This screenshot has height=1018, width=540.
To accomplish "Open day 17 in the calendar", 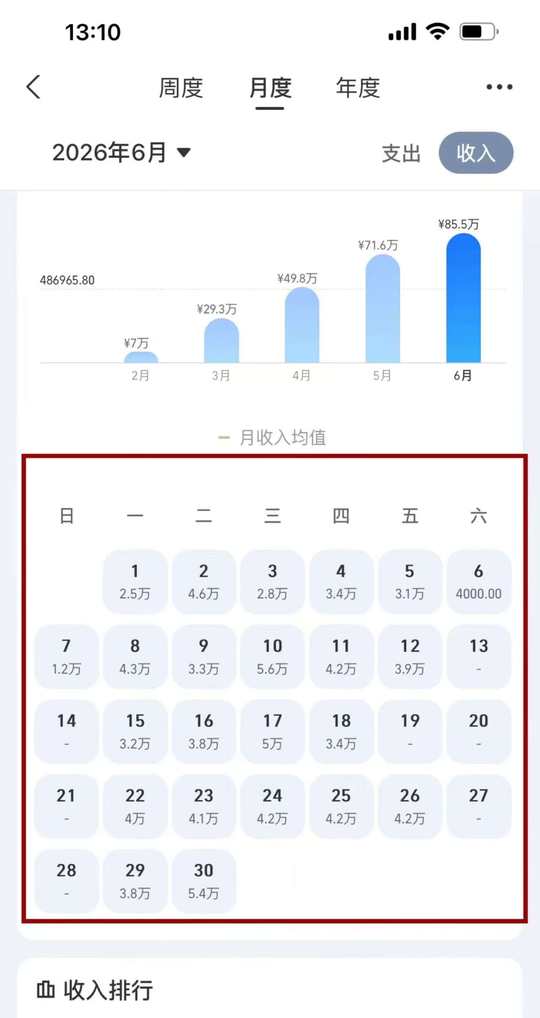I will click(x=273, y=731).
